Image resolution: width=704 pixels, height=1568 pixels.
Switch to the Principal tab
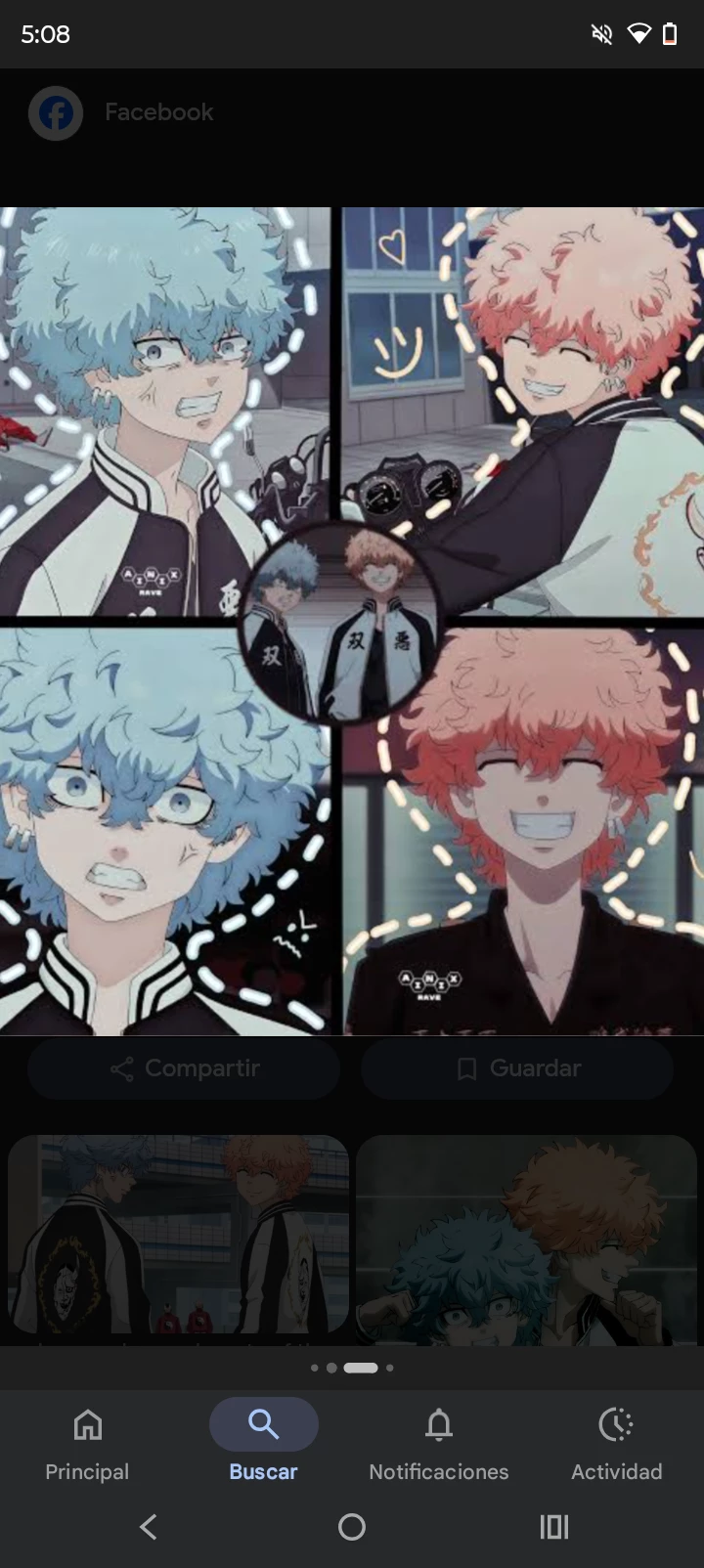[x=87, y=1444]
